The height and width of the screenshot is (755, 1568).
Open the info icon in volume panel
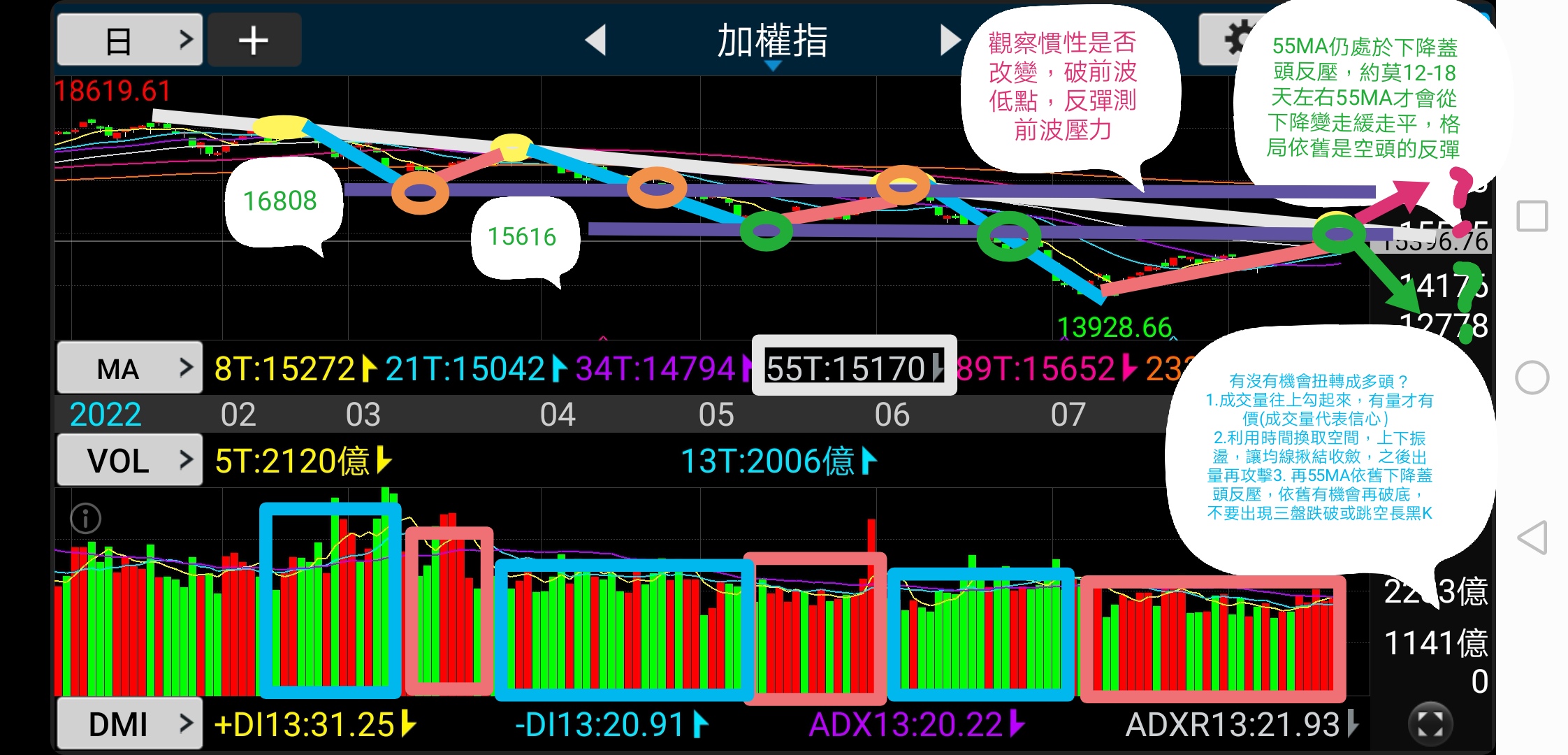click(x=86, y=519)
